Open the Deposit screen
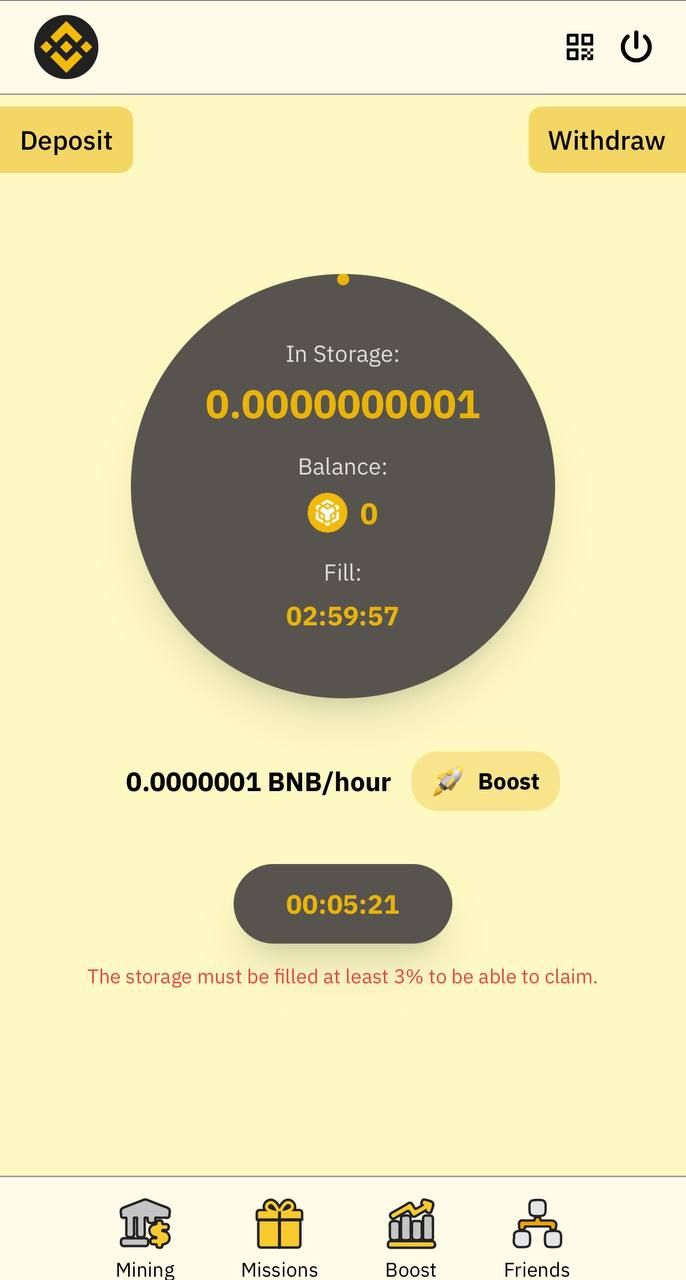Screen dimensions: 686x1280 click(x=66, y=140)
